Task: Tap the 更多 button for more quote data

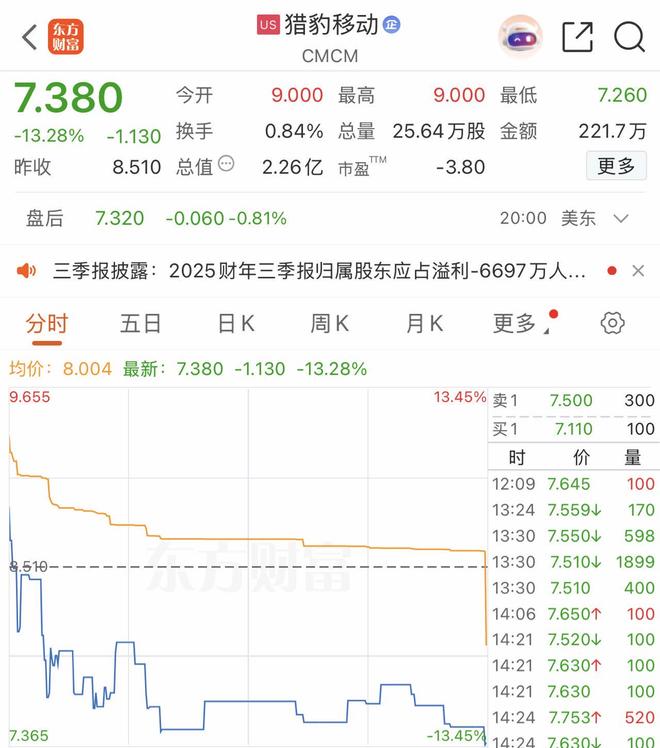Action: [616, 166]
